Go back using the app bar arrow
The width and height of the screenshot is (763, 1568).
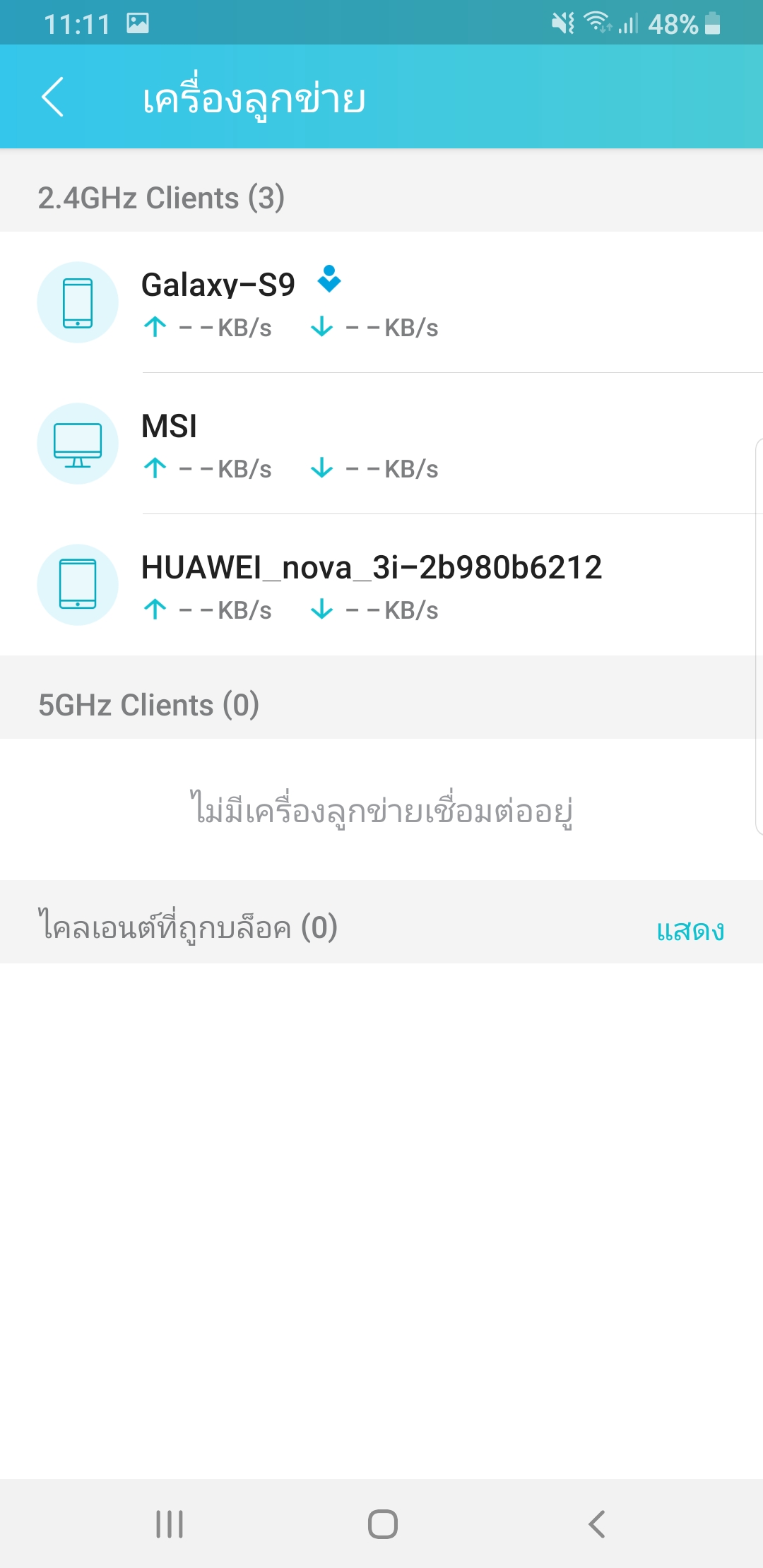[53, 97]
